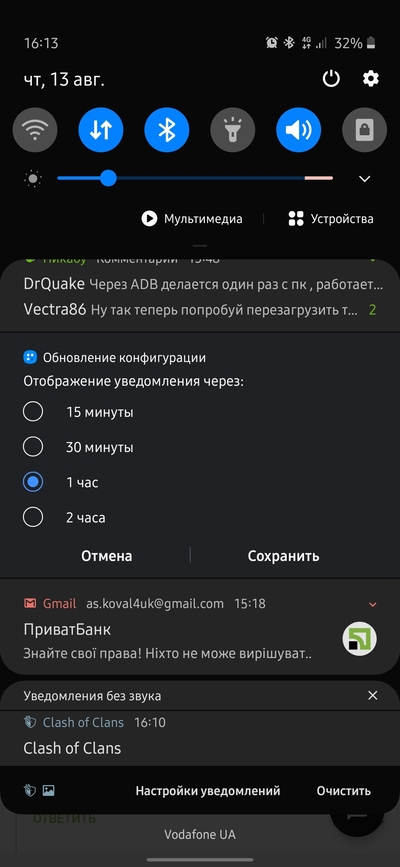
Task: Select the 15 минуты option
Action: [x=78, y=412]
